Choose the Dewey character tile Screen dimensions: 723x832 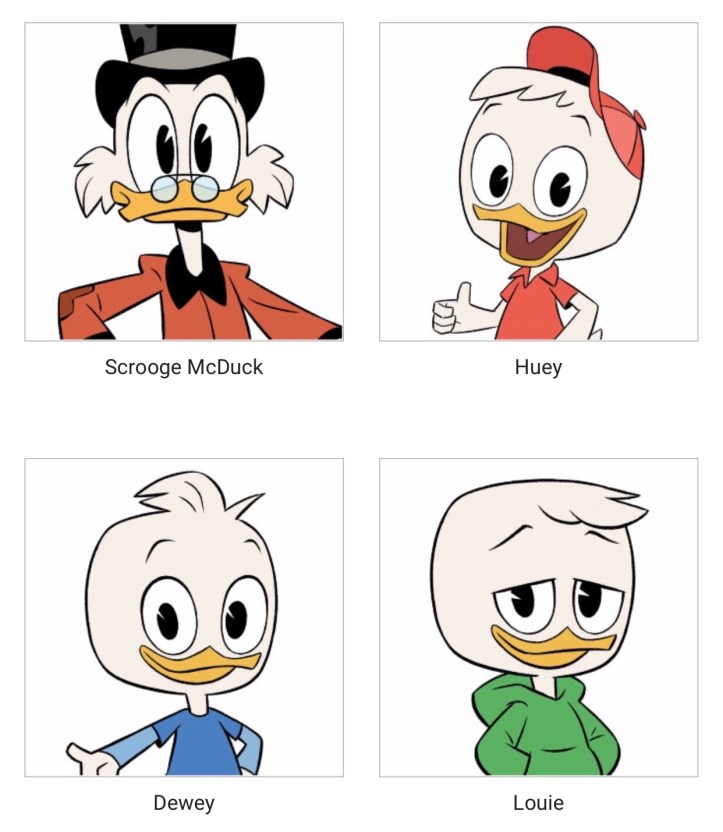tap(184, 617)
